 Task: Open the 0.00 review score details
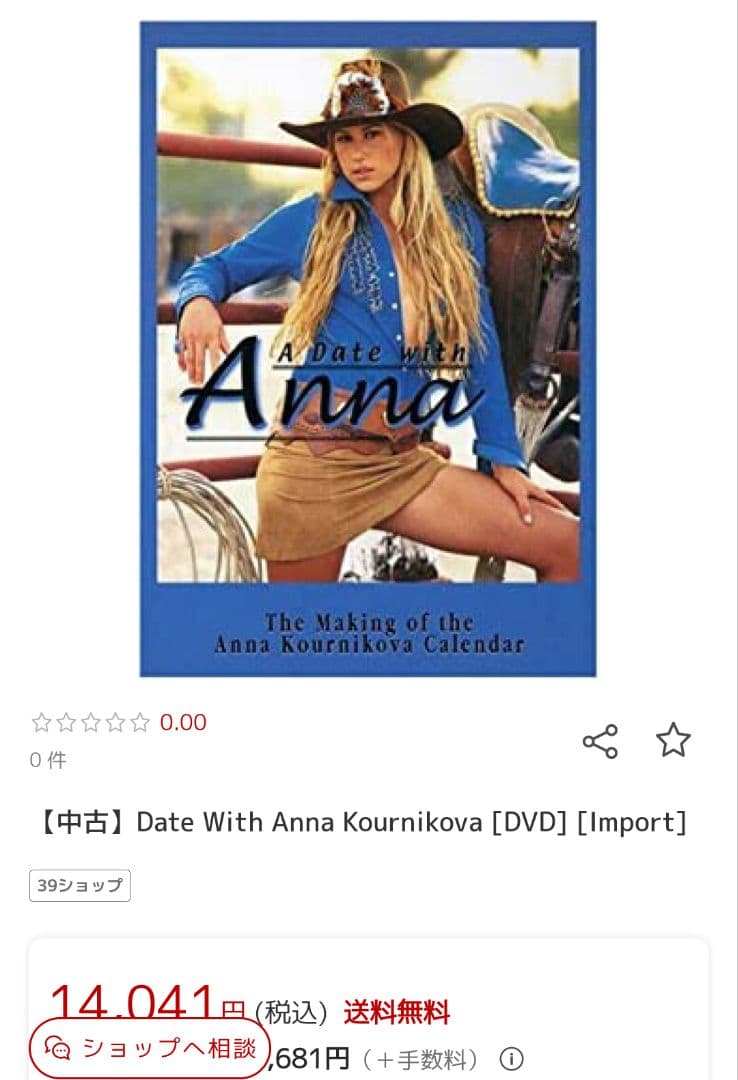point(183,722)
